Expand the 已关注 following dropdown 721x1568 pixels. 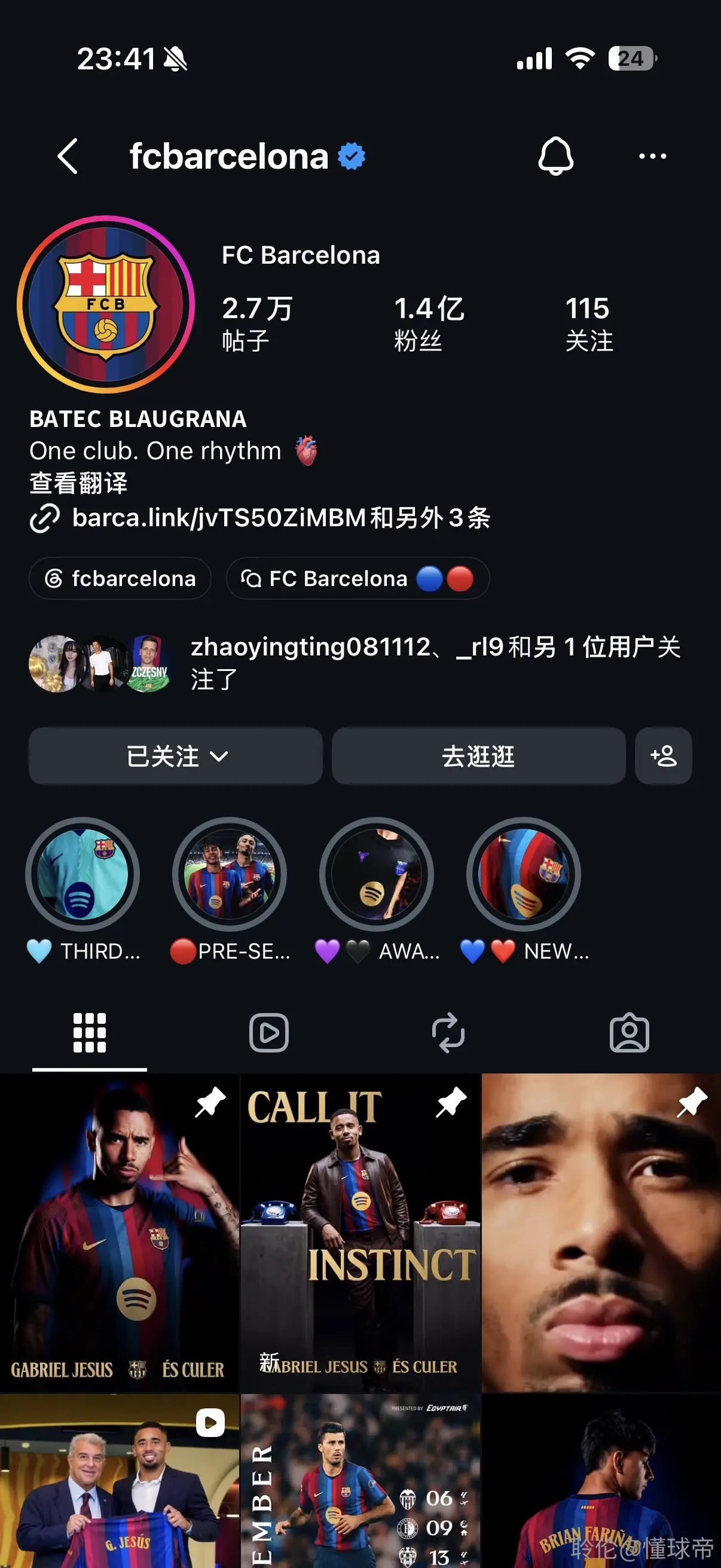175,756
